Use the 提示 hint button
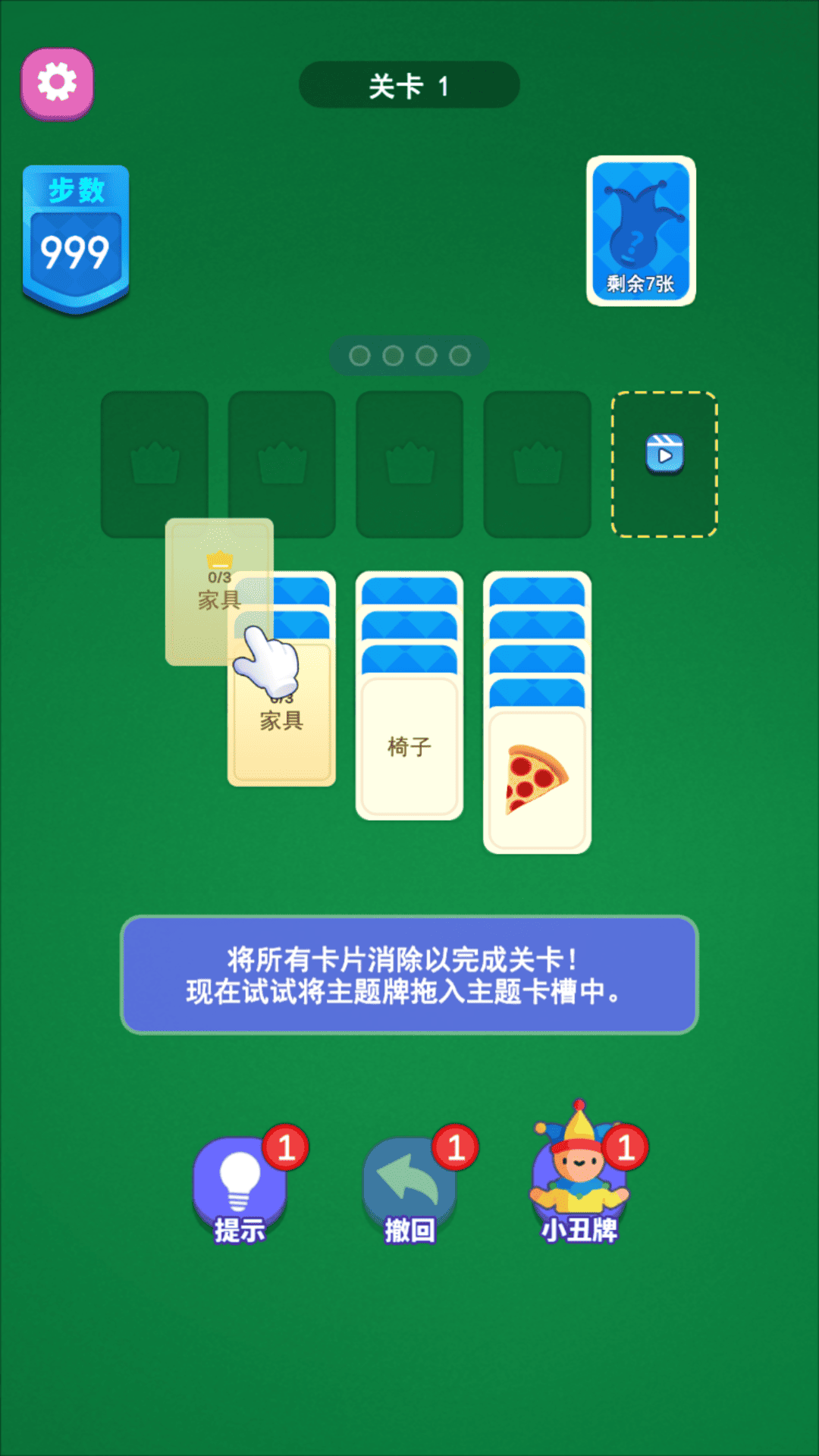 [240, 1188]
